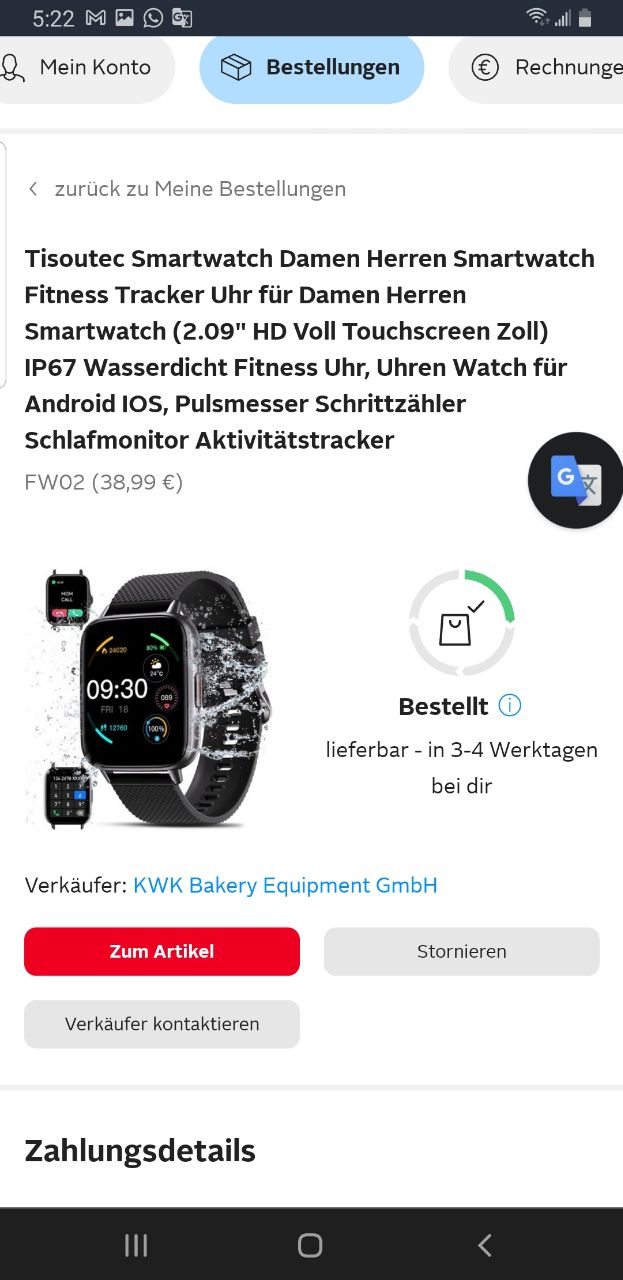Tap the system back button

pyautogui.click(x=485, y=1245)
